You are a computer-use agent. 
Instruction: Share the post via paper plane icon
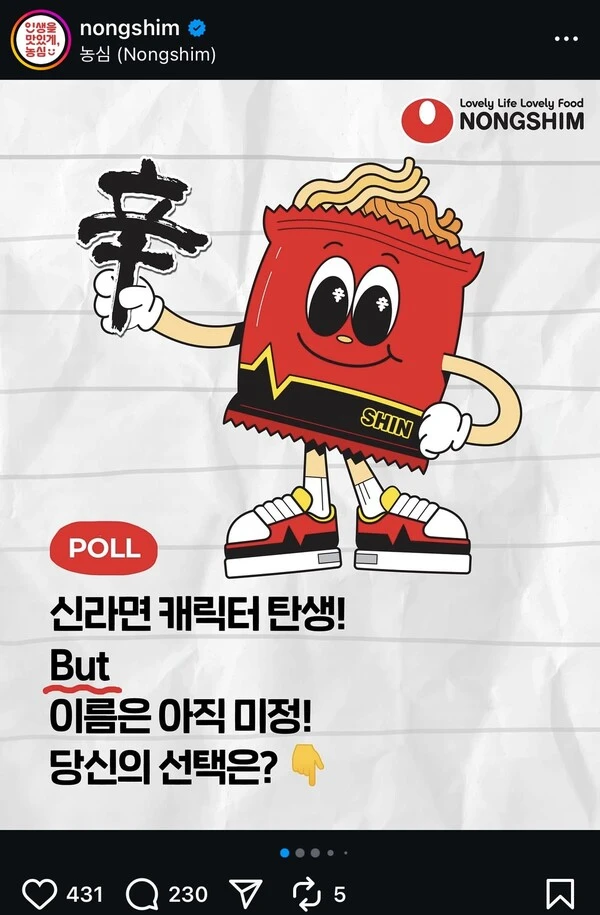(x=245, y=893)
